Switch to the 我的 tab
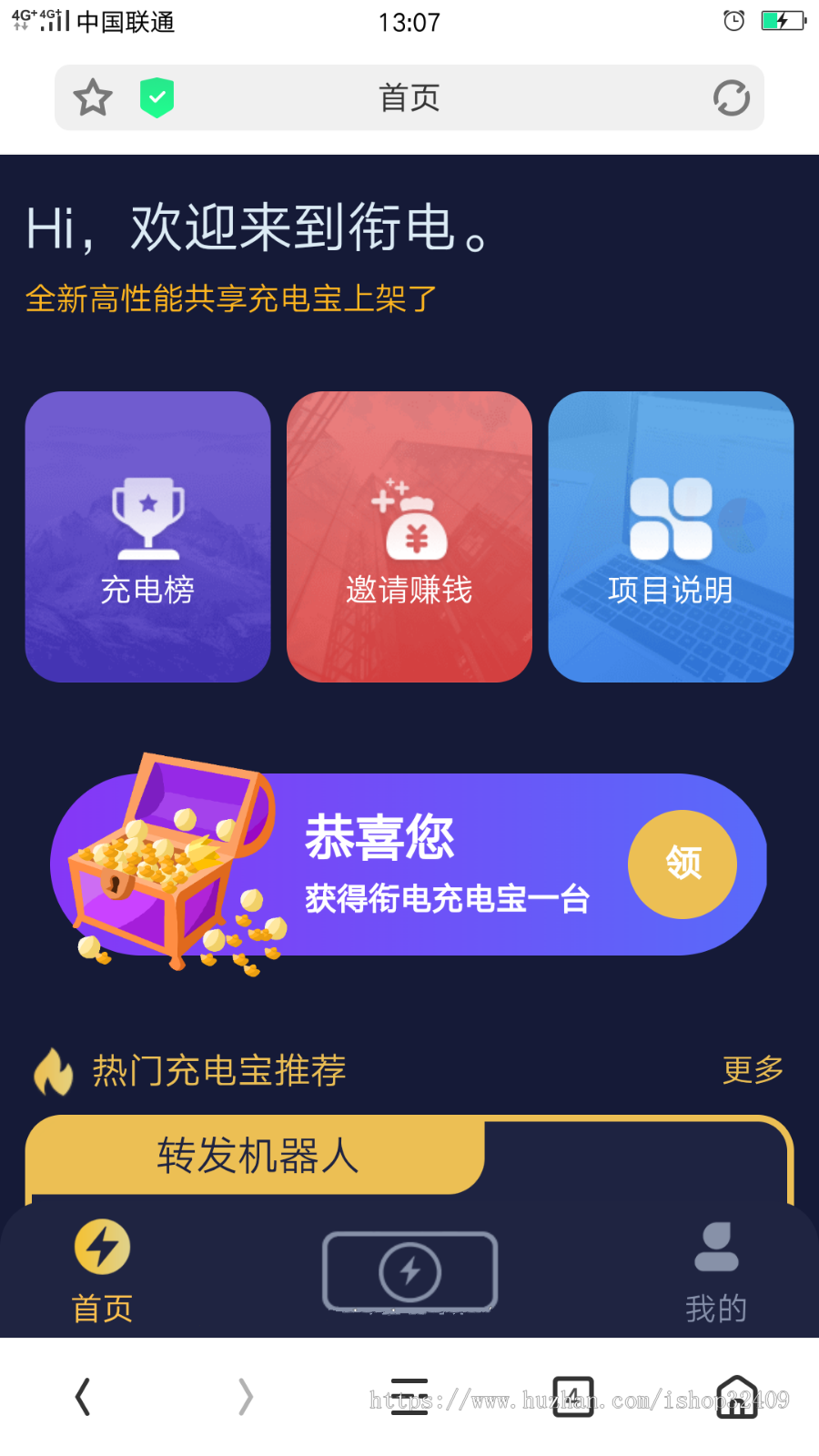The width and height of the screenshot is (819, 1456). point(716,1271)
